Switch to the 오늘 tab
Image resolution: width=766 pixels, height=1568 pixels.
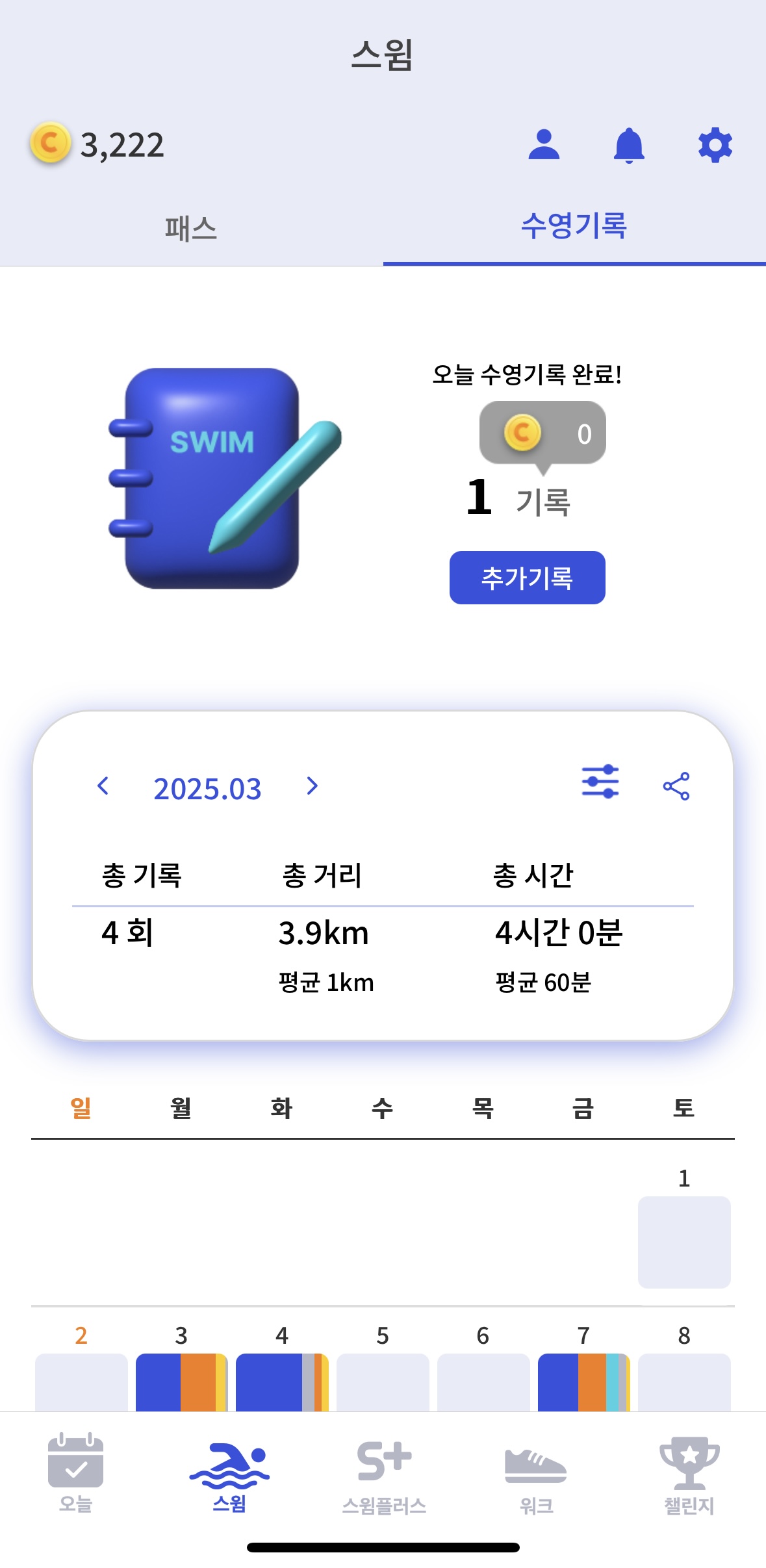pos(76,1474)
